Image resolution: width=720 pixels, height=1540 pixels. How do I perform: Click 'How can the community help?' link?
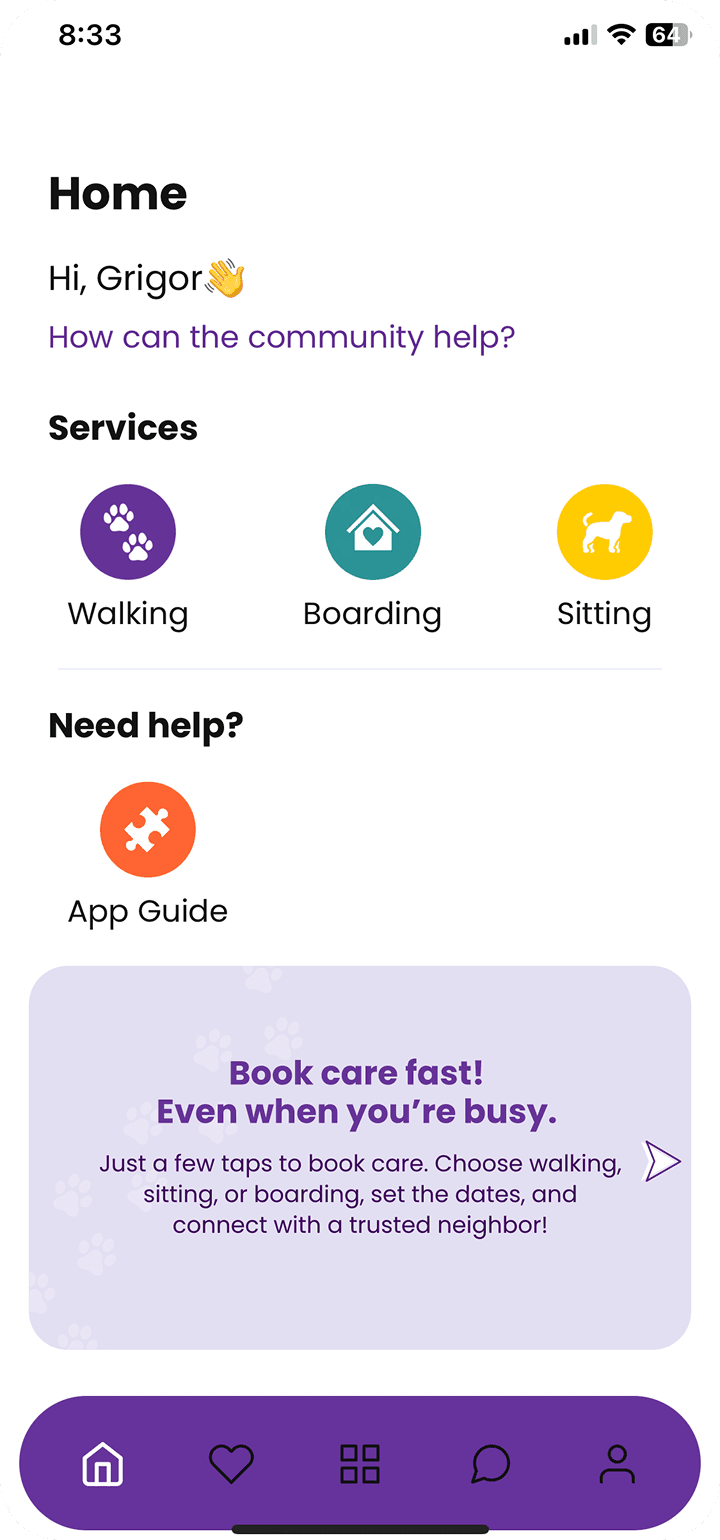click(x=282, y=337)
